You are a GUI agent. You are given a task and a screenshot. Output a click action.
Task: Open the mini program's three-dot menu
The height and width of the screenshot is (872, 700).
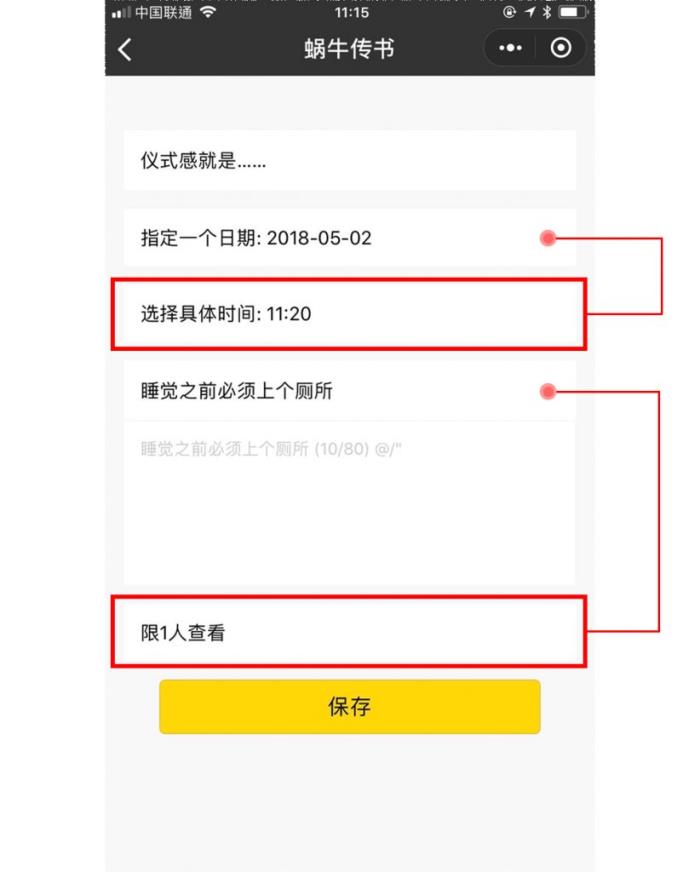tap(510, 49)
